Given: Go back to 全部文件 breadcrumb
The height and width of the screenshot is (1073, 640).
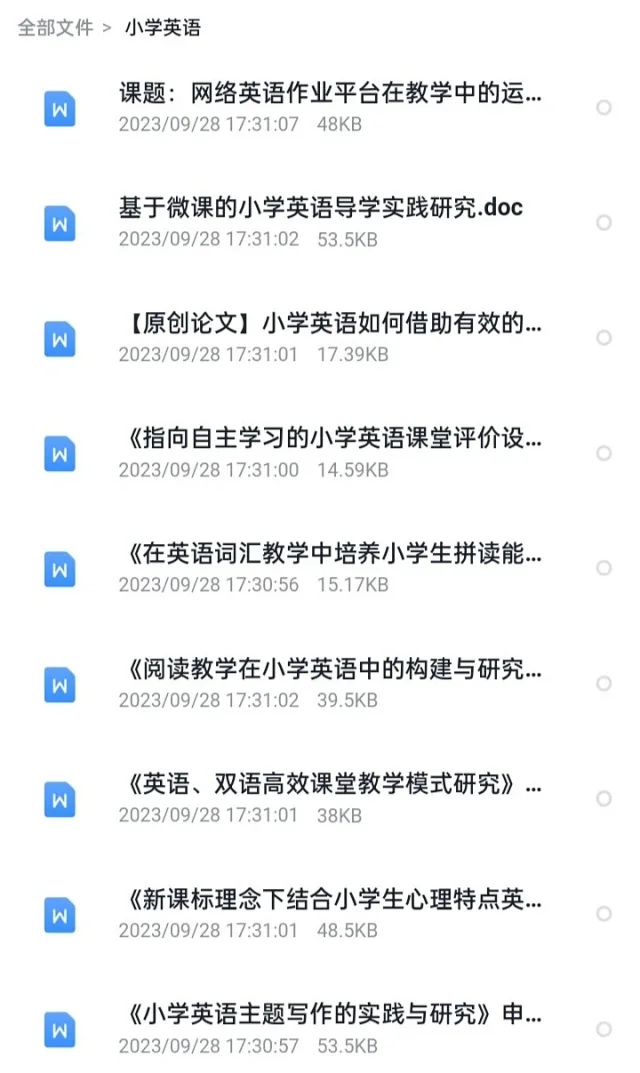Looking at the screenshot, I should pos(55,27).
